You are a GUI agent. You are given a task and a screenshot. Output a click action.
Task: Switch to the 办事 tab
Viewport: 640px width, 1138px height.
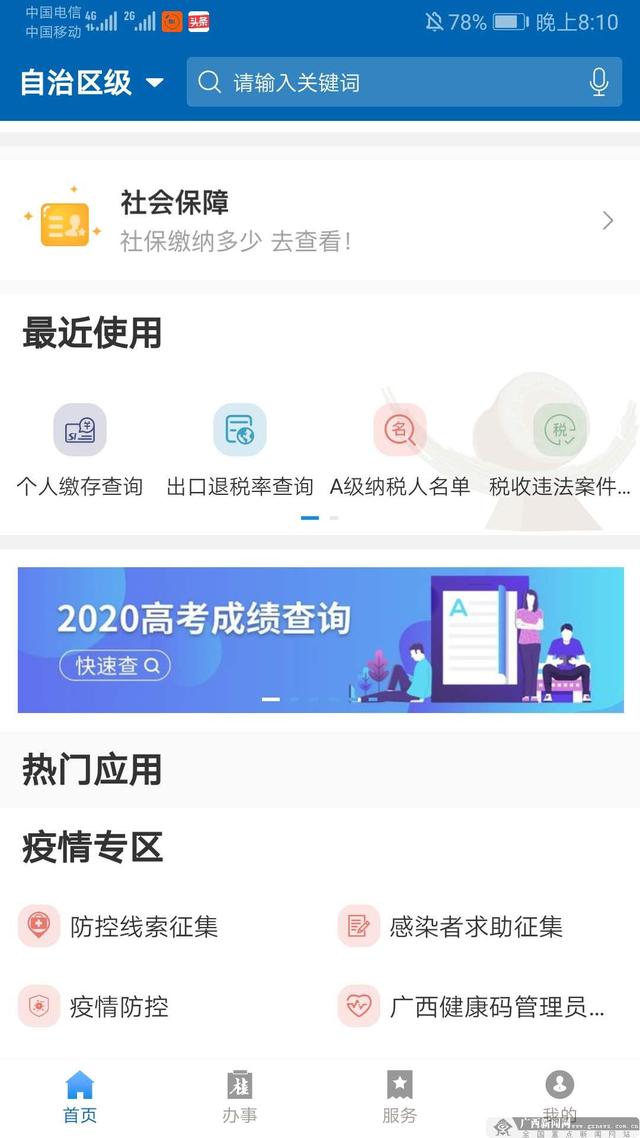pos(239,1097)
